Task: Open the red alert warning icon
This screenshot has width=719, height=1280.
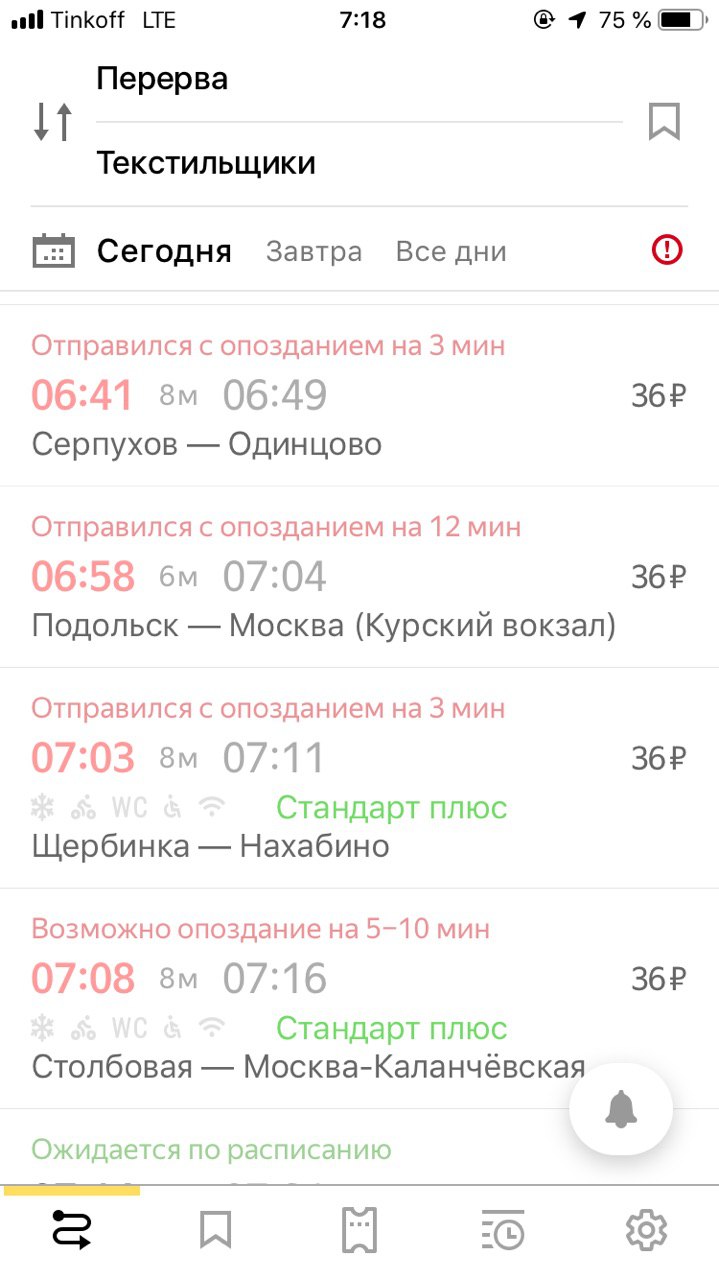Action: [666, 250]
